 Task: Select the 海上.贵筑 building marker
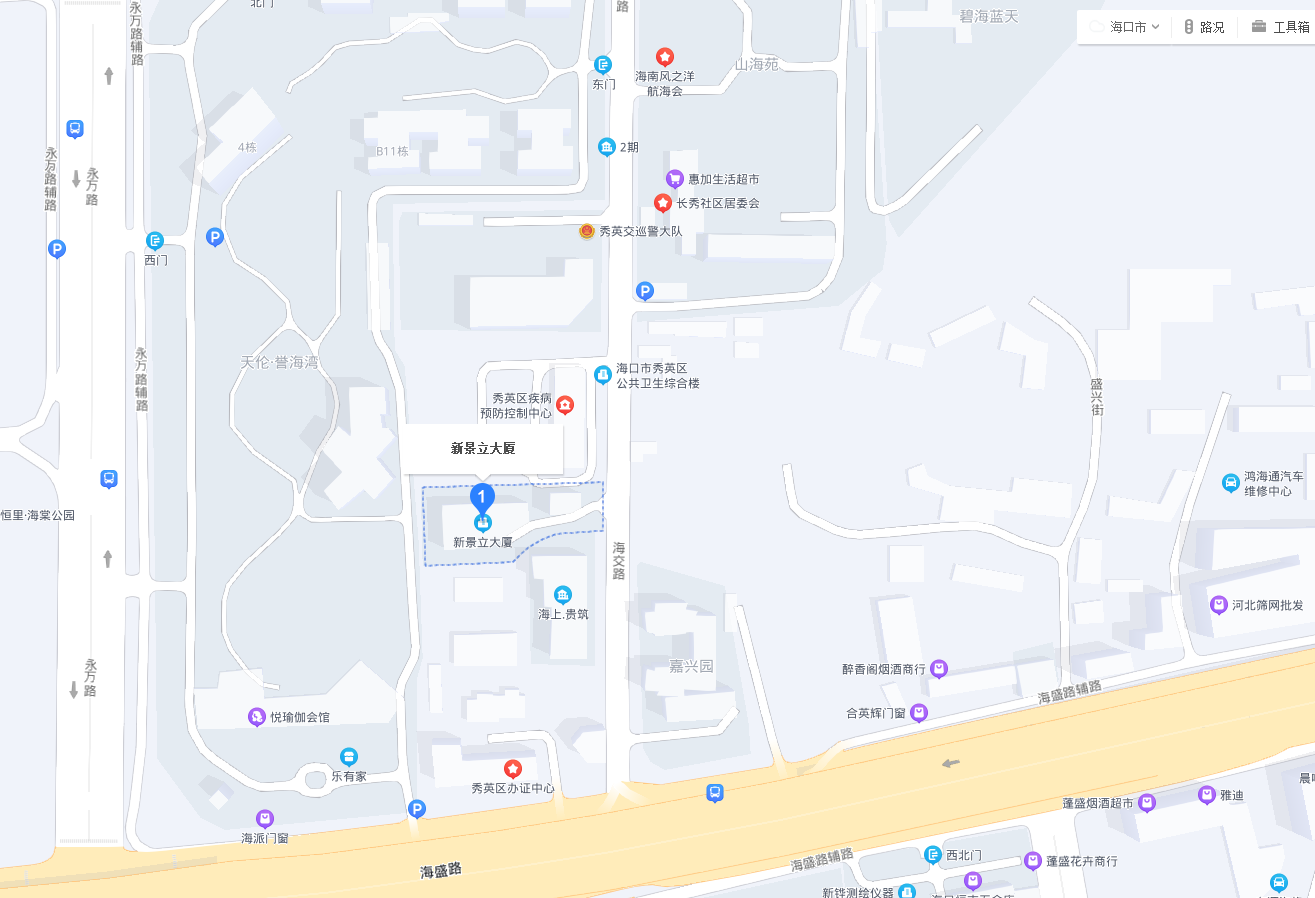563,595
